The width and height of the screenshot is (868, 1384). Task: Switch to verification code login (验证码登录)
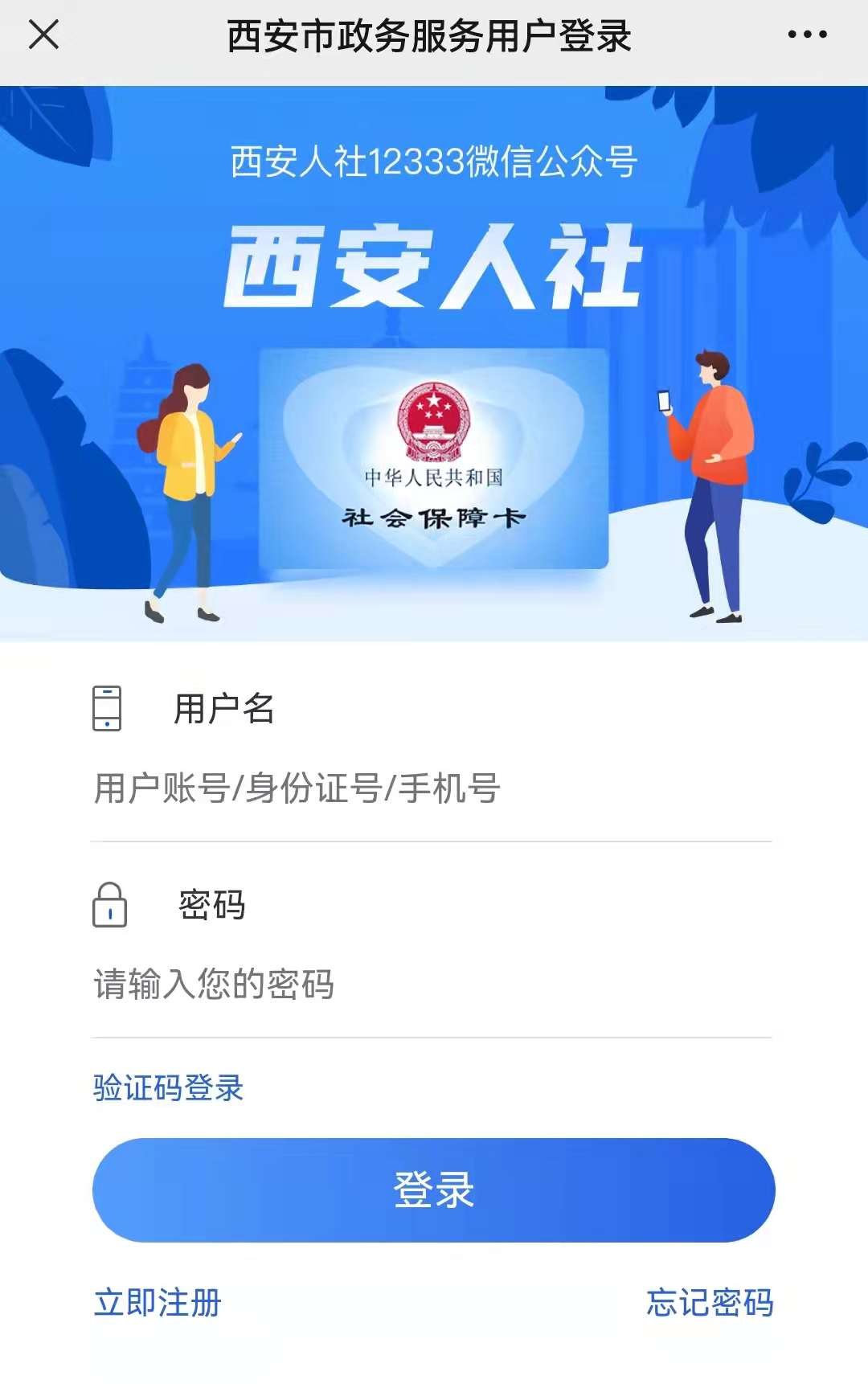point(168,1088)
